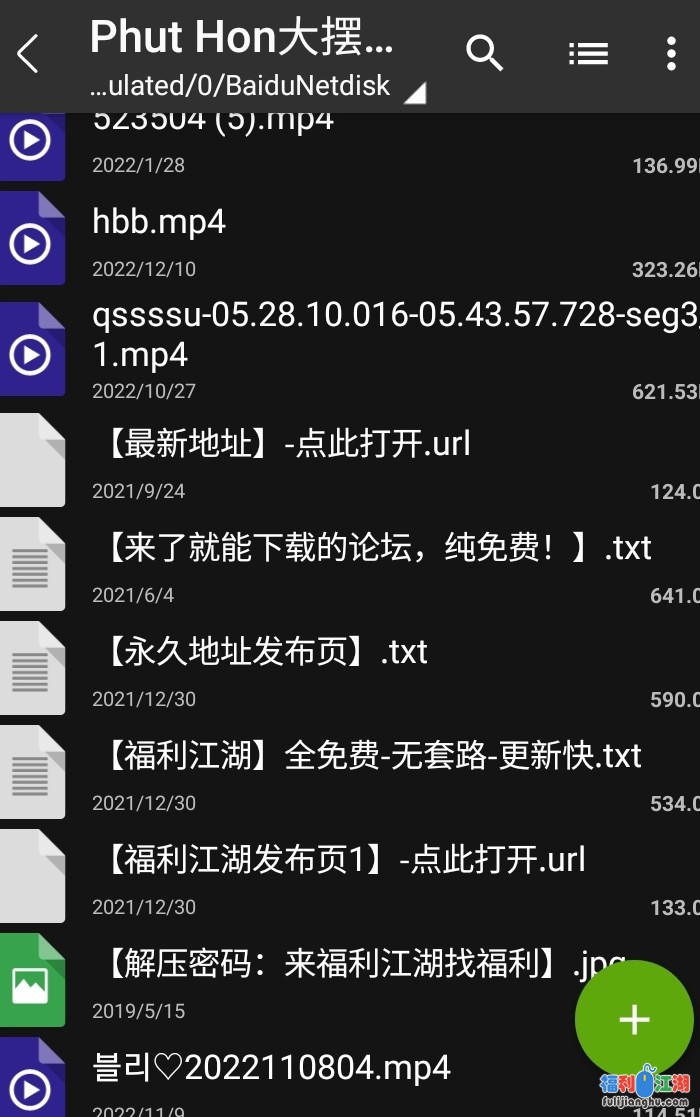Open the search icon in the app bar
700x1117 pixels.
[x=485, y=54]
